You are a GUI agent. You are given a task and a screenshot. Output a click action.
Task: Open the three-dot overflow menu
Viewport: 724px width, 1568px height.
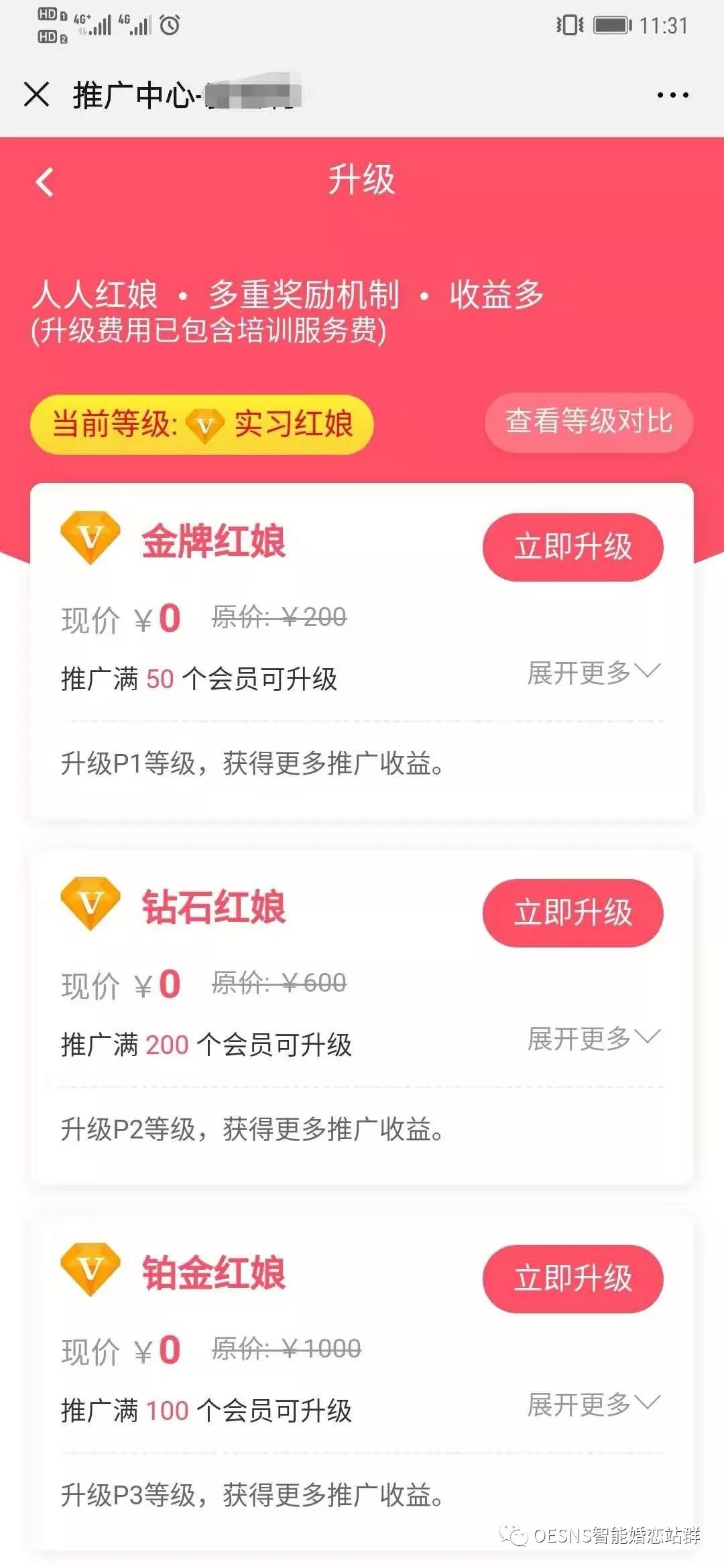(x=672, y=95)
